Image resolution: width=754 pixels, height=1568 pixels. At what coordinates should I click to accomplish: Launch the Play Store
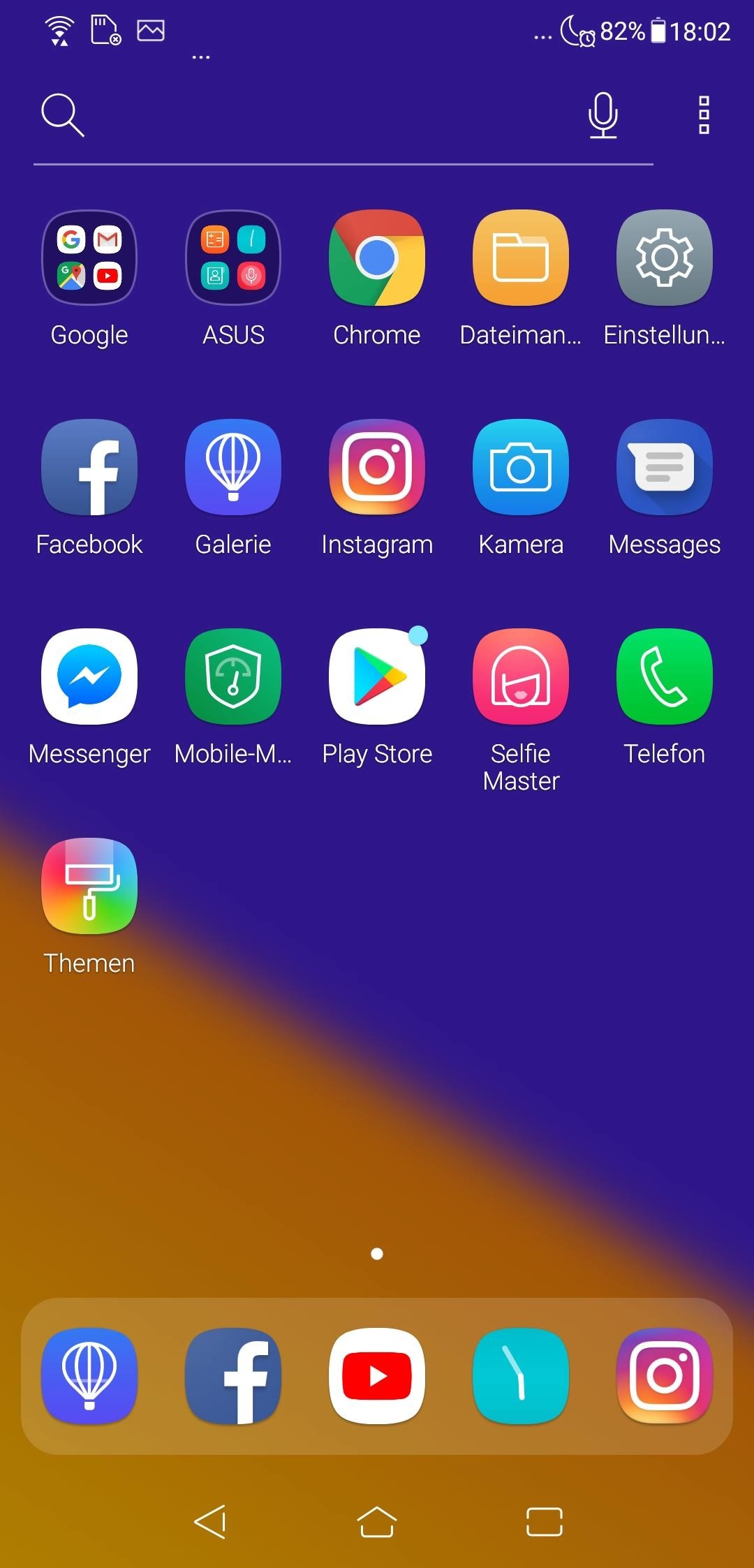coord(377,676)
